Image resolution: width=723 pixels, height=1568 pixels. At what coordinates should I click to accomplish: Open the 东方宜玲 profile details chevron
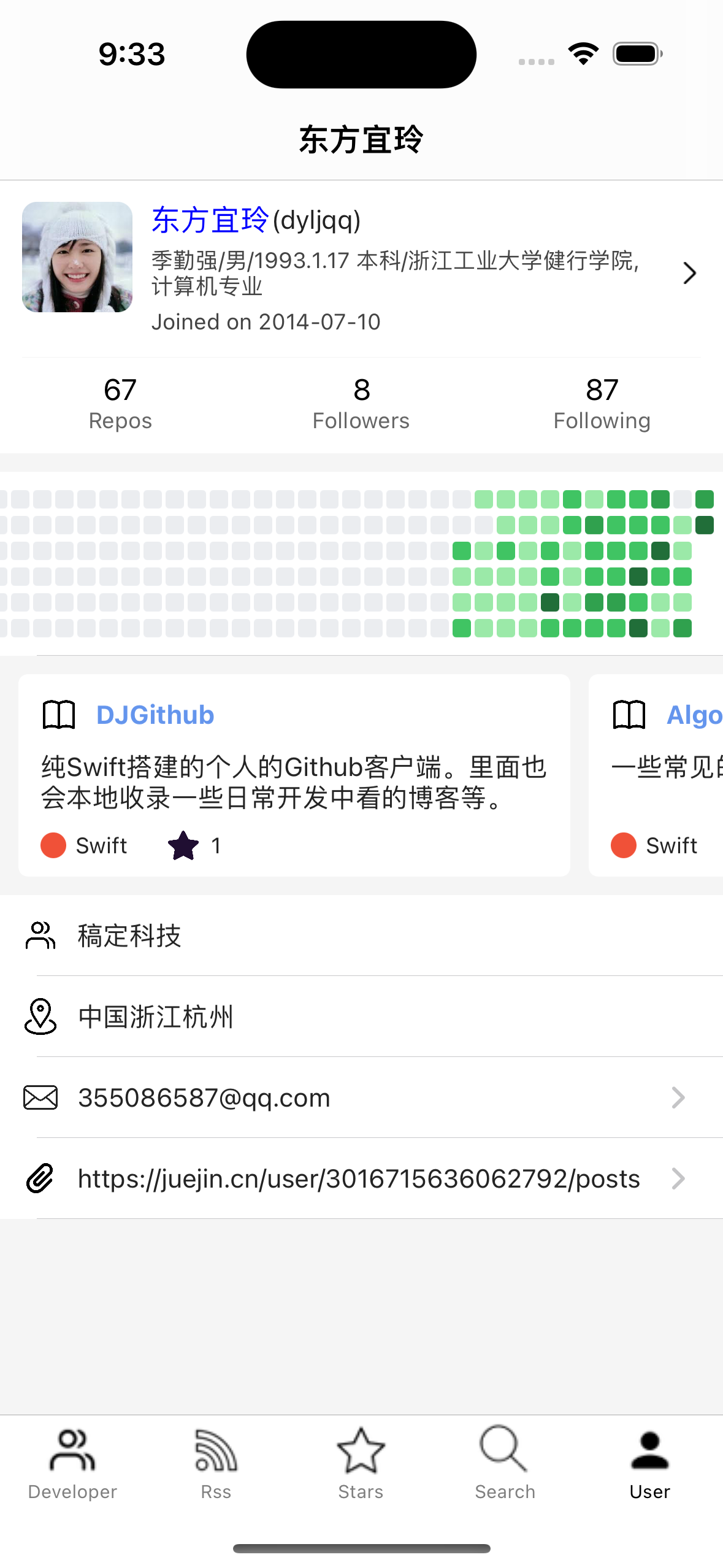point(689,273)
